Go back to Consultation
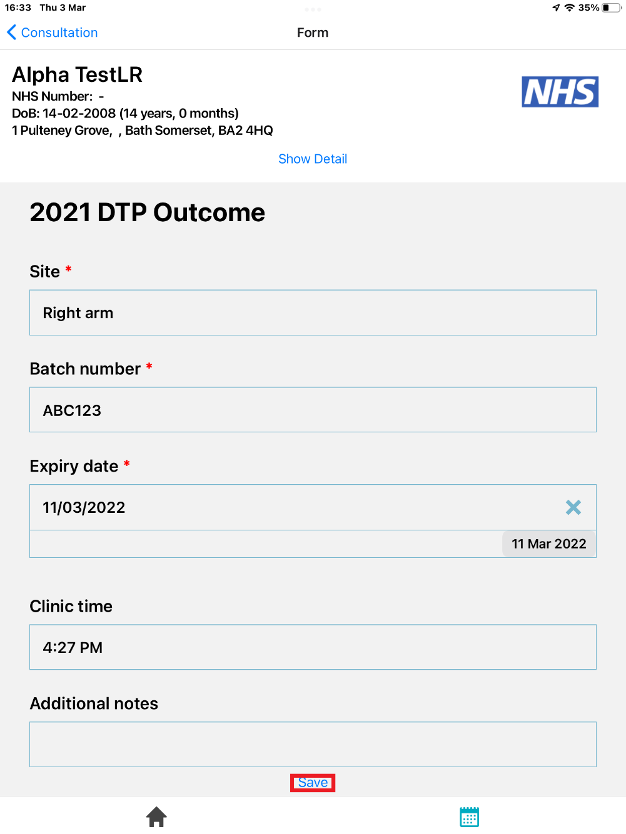 pos(52,32)
